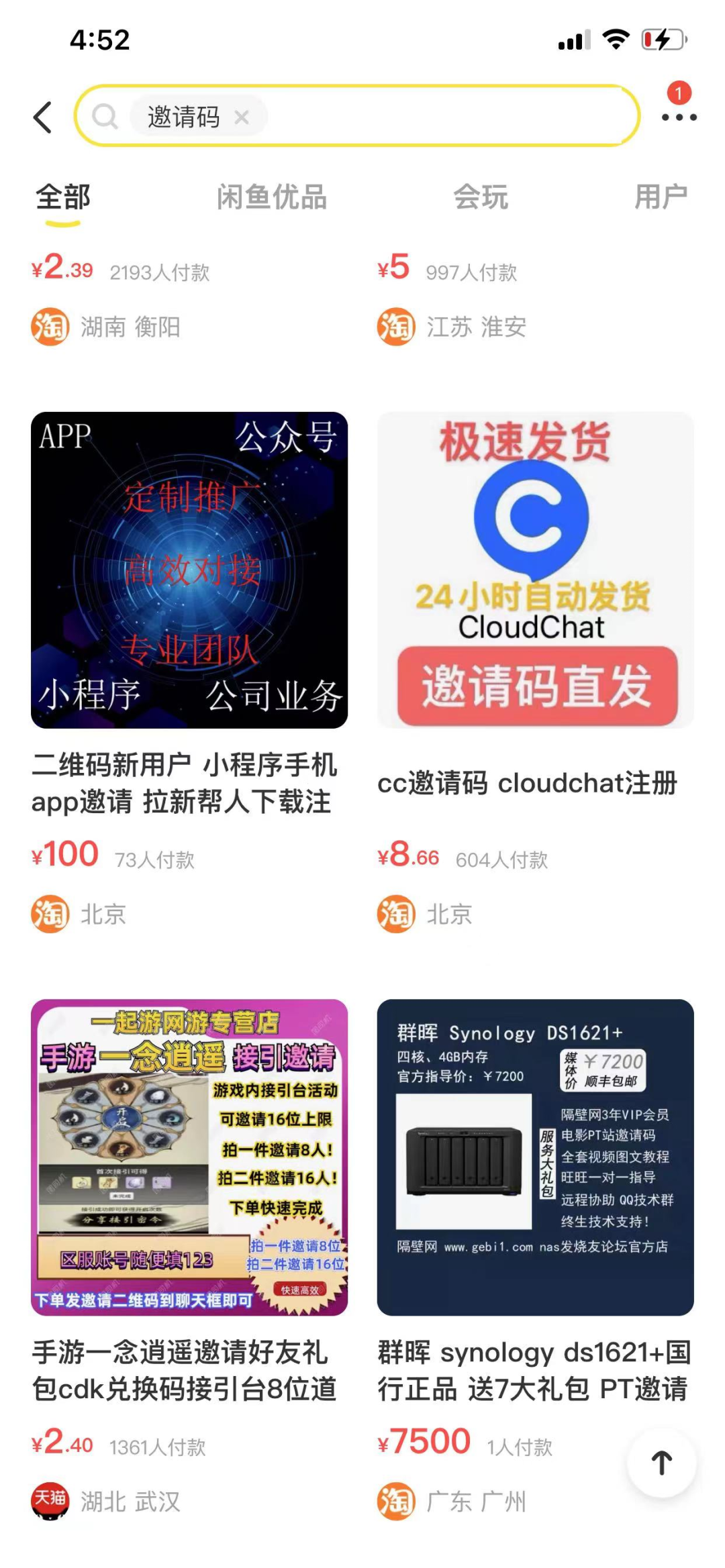The height and width of the screenshot is (1568, 725).
Task: Switch to the 闲鱼优品 tab
Action: pos(273,198)
